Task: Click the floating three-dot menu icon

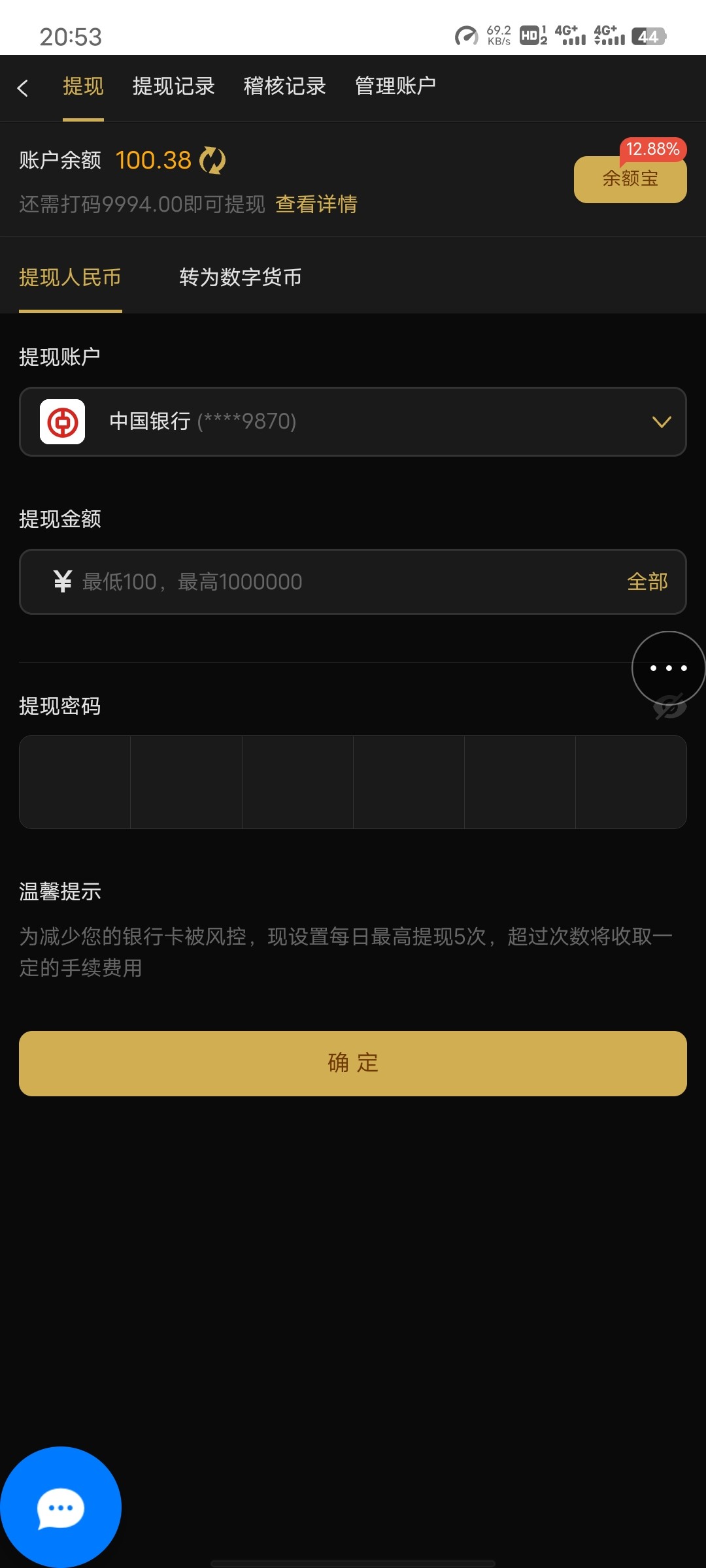Action: coord(667,668)
